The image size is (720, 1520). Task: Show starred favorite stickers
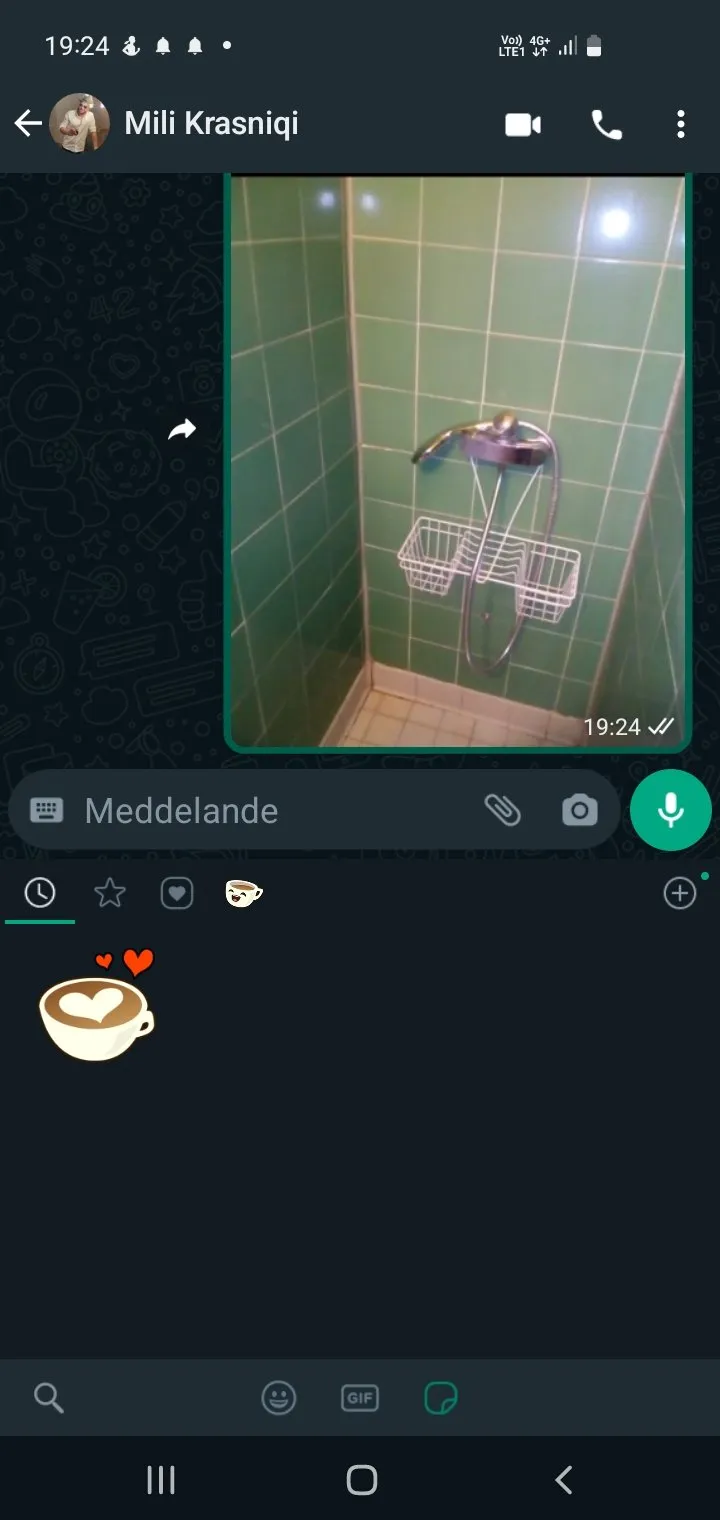click(109, 893)
